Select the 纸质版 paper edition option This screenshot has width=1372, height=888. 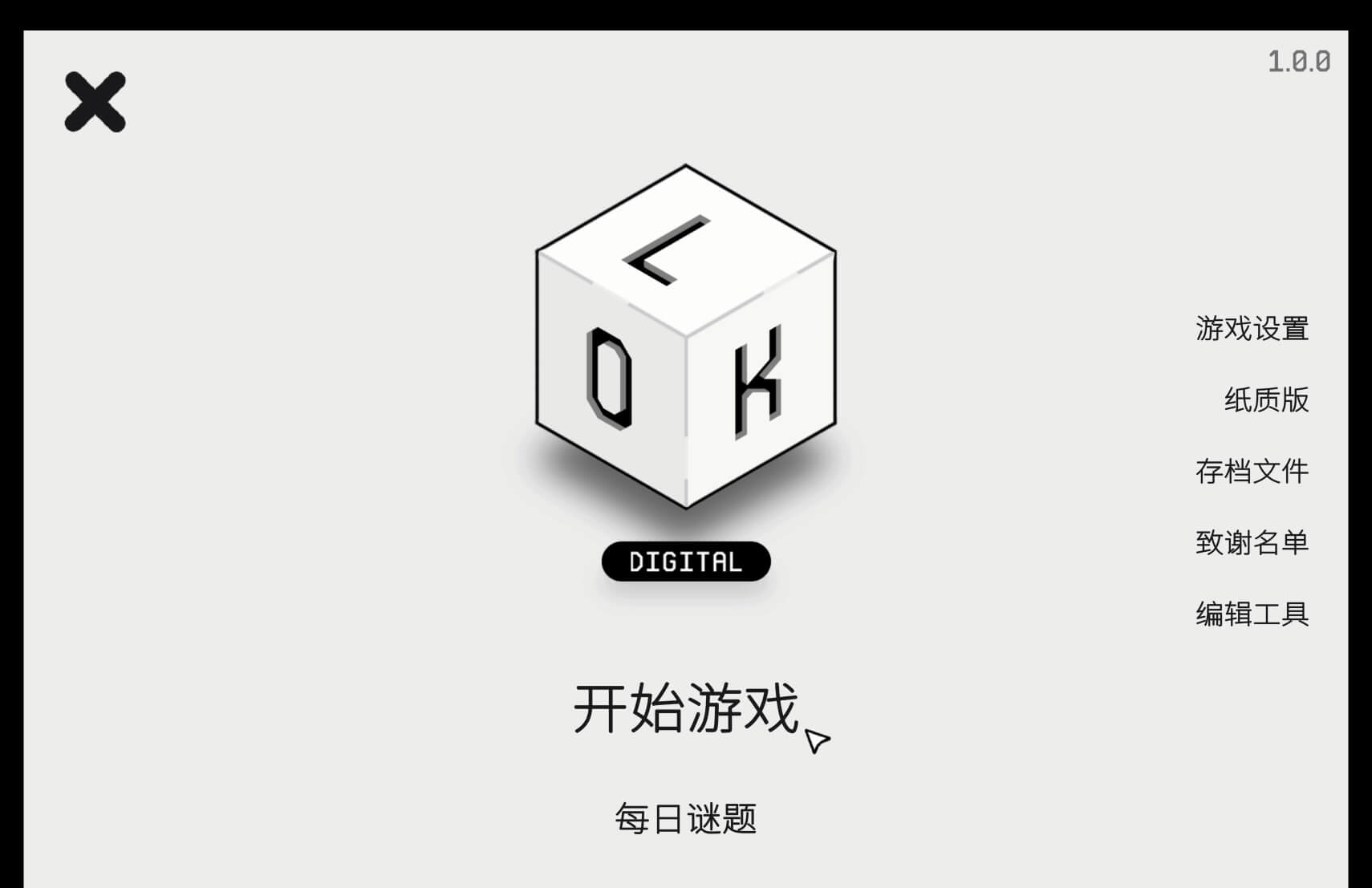pyautogui.click(x=1266, y=399)
